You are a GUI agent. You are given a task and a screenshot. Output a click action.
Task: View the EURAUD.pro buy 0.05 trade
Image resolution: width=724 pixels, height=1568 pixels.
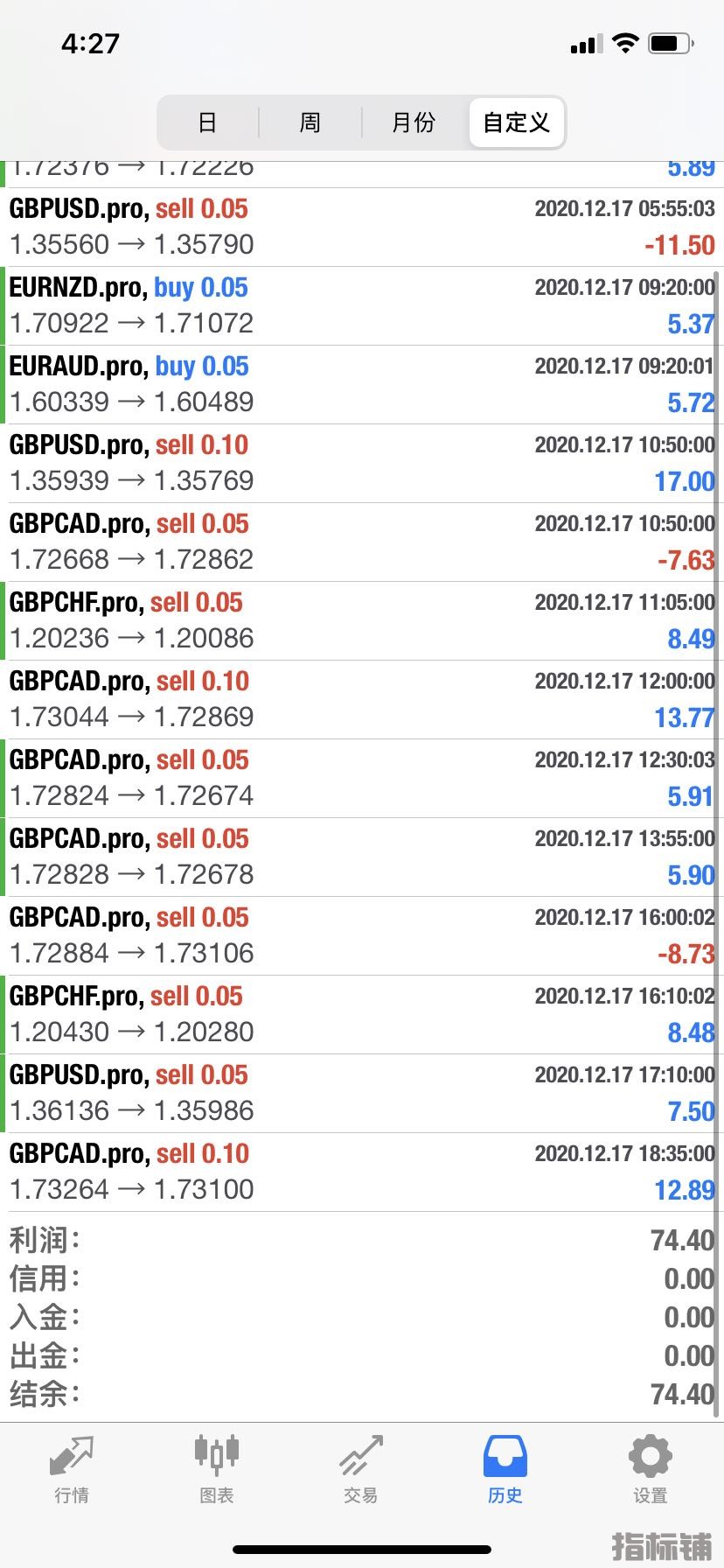point(362,384)
